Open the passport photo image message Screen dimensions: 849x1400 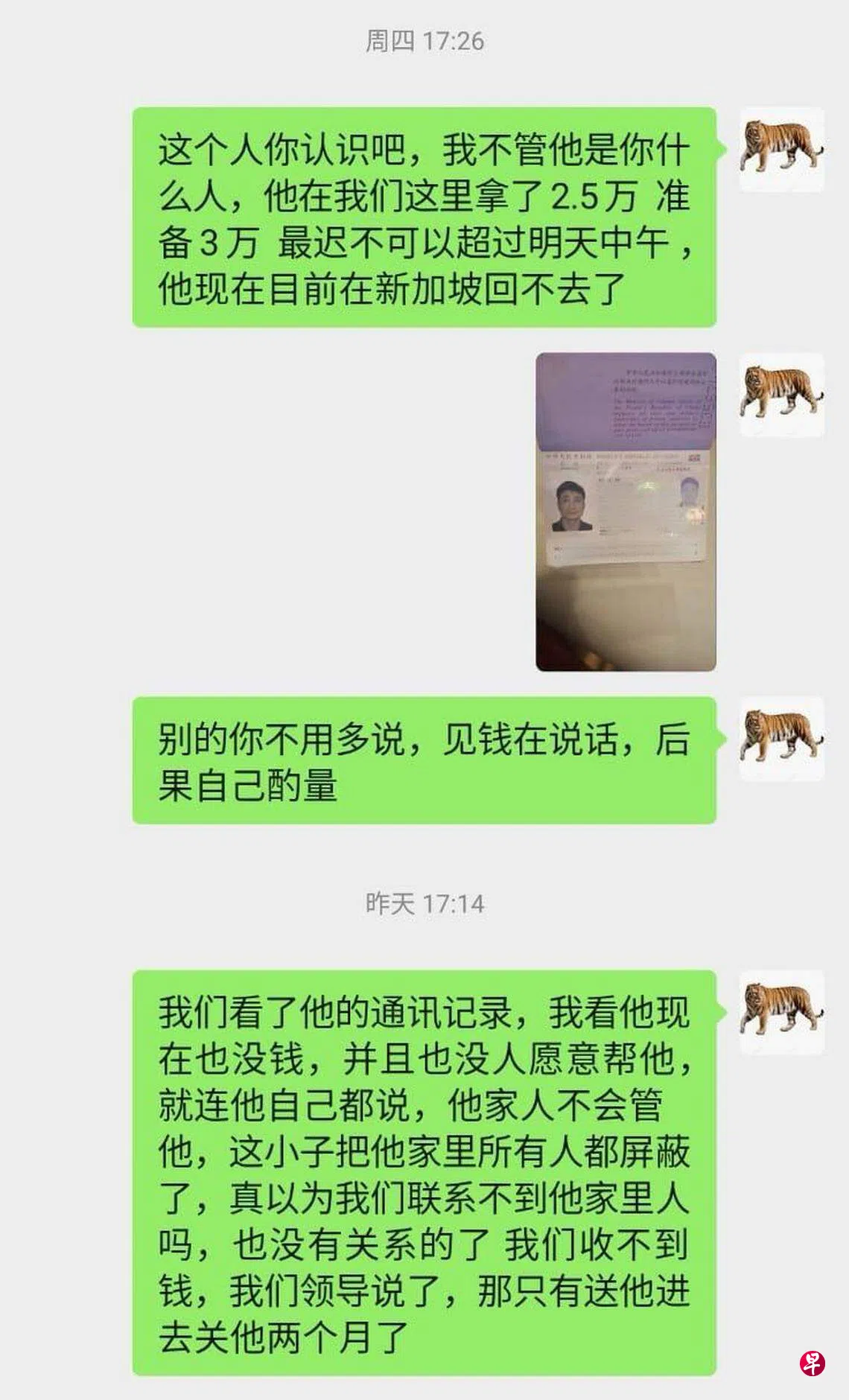click(626, 512)
